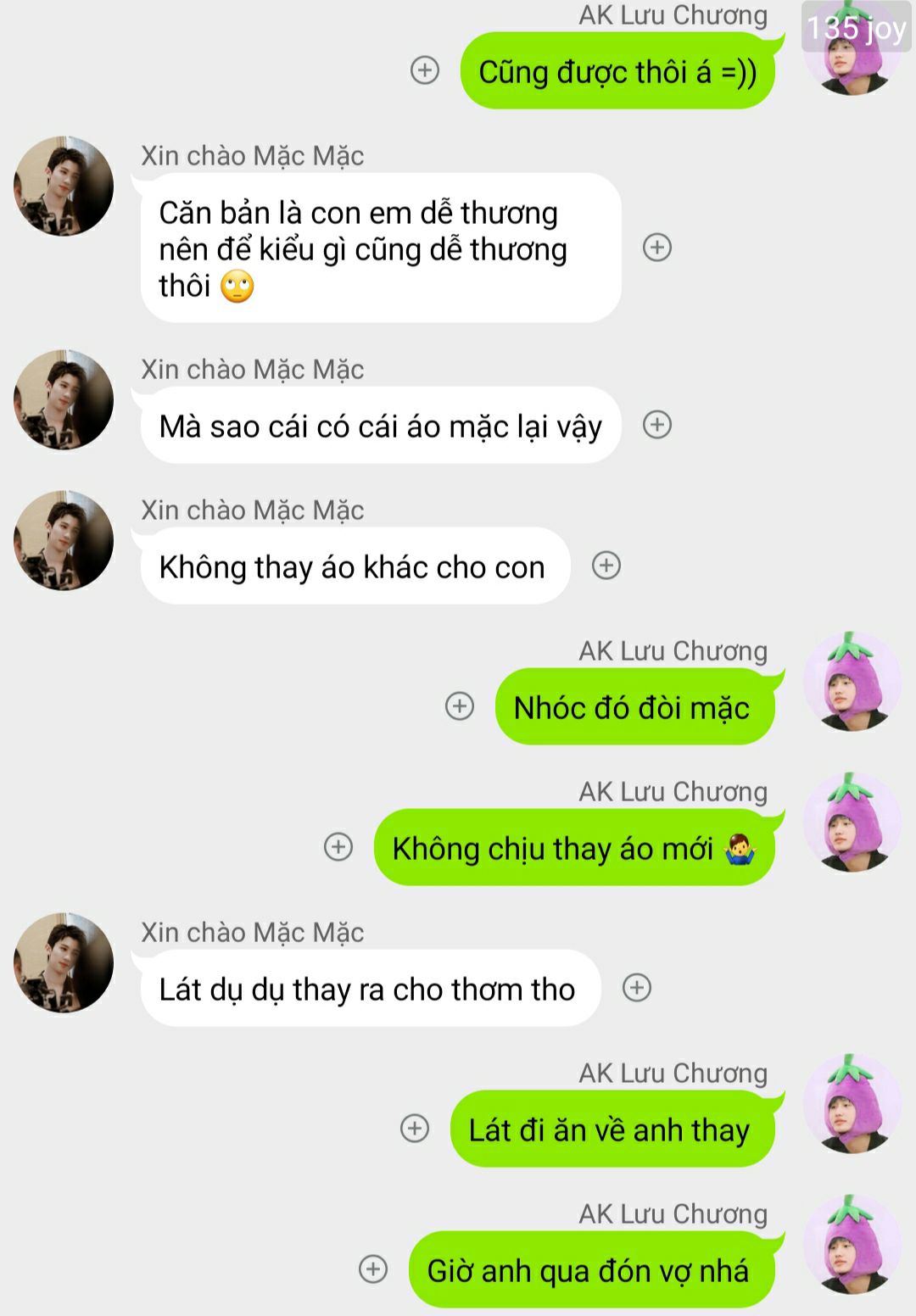Viewport: 916px width, 1316px height.
Task: Open AK Lưu Chương's avatar beside "Nhóc đó đòi mặc"
Action: 852,681
